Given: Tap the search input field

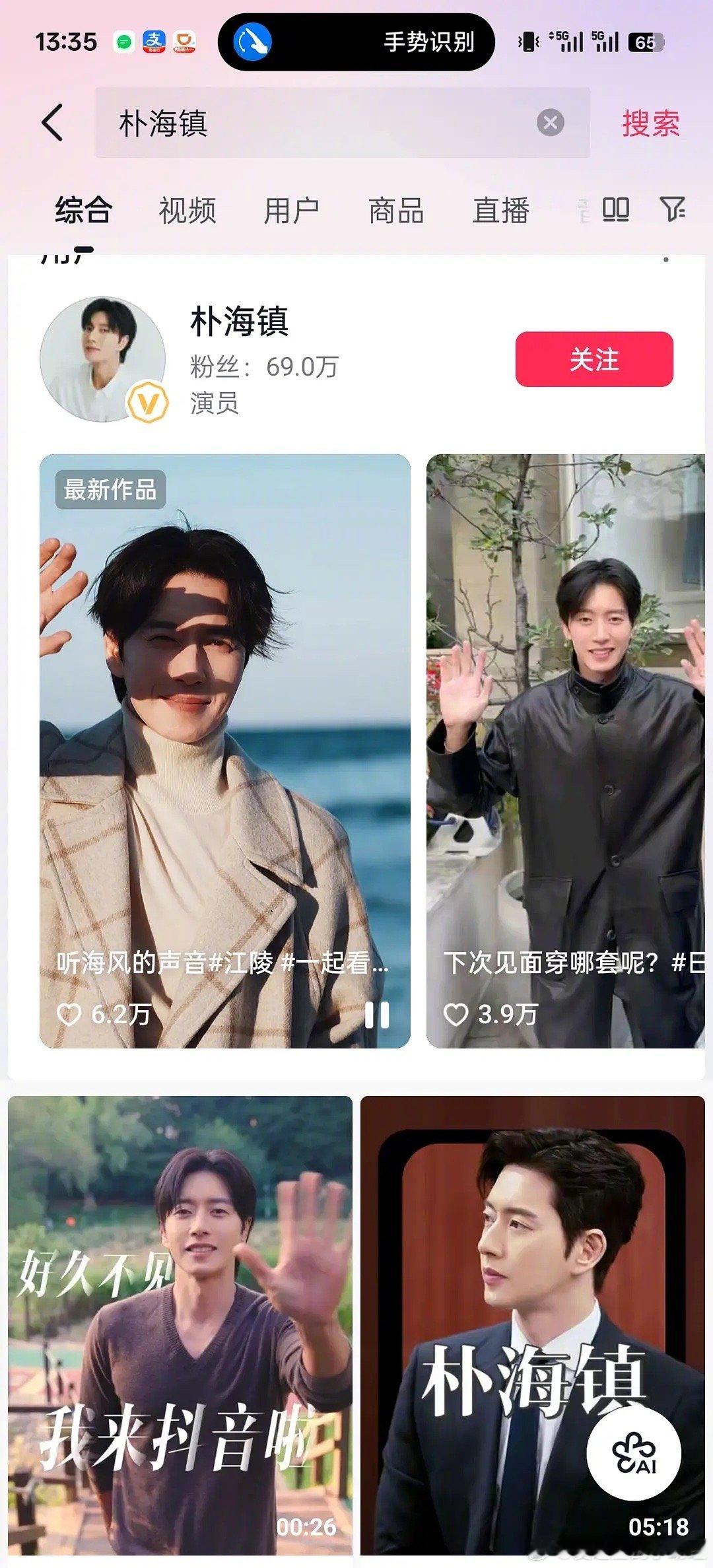Looking at the screenshot, I should tap(297, 124).
